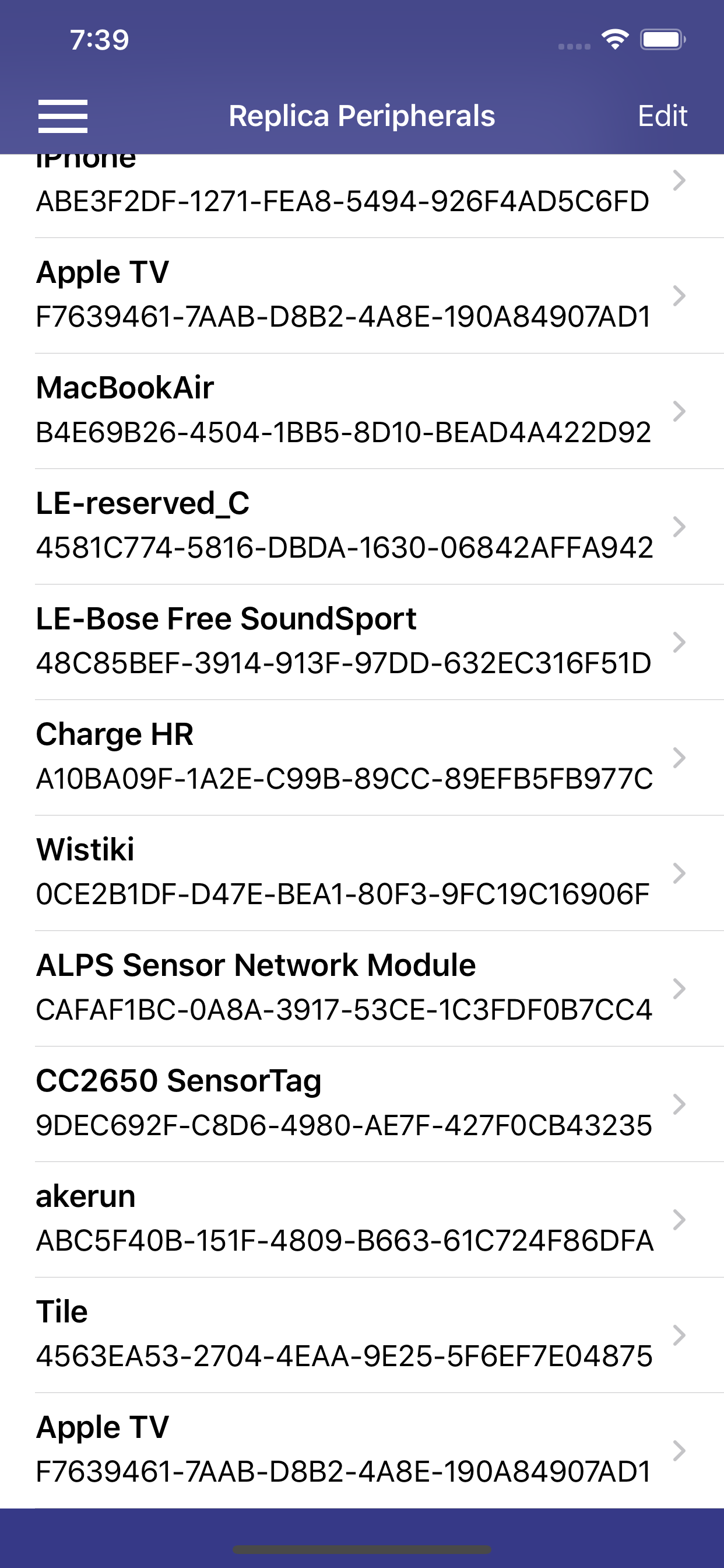724x1568 pixels.
Task: Click the battery indicator icon
Action: click(663, 39)
